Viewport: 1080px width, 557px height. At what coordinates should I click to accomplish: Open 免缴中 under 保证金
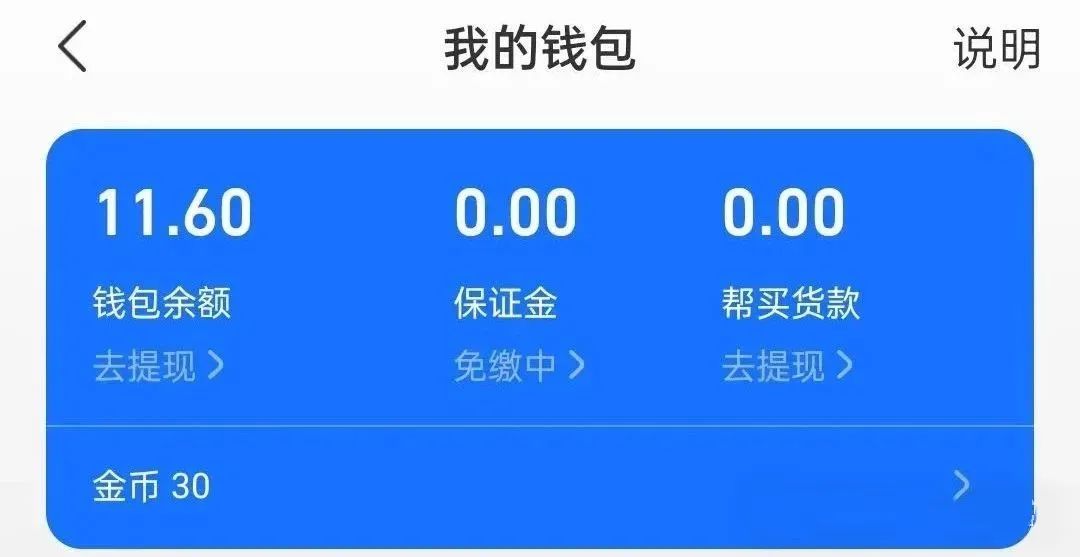[x=518, y=367]
